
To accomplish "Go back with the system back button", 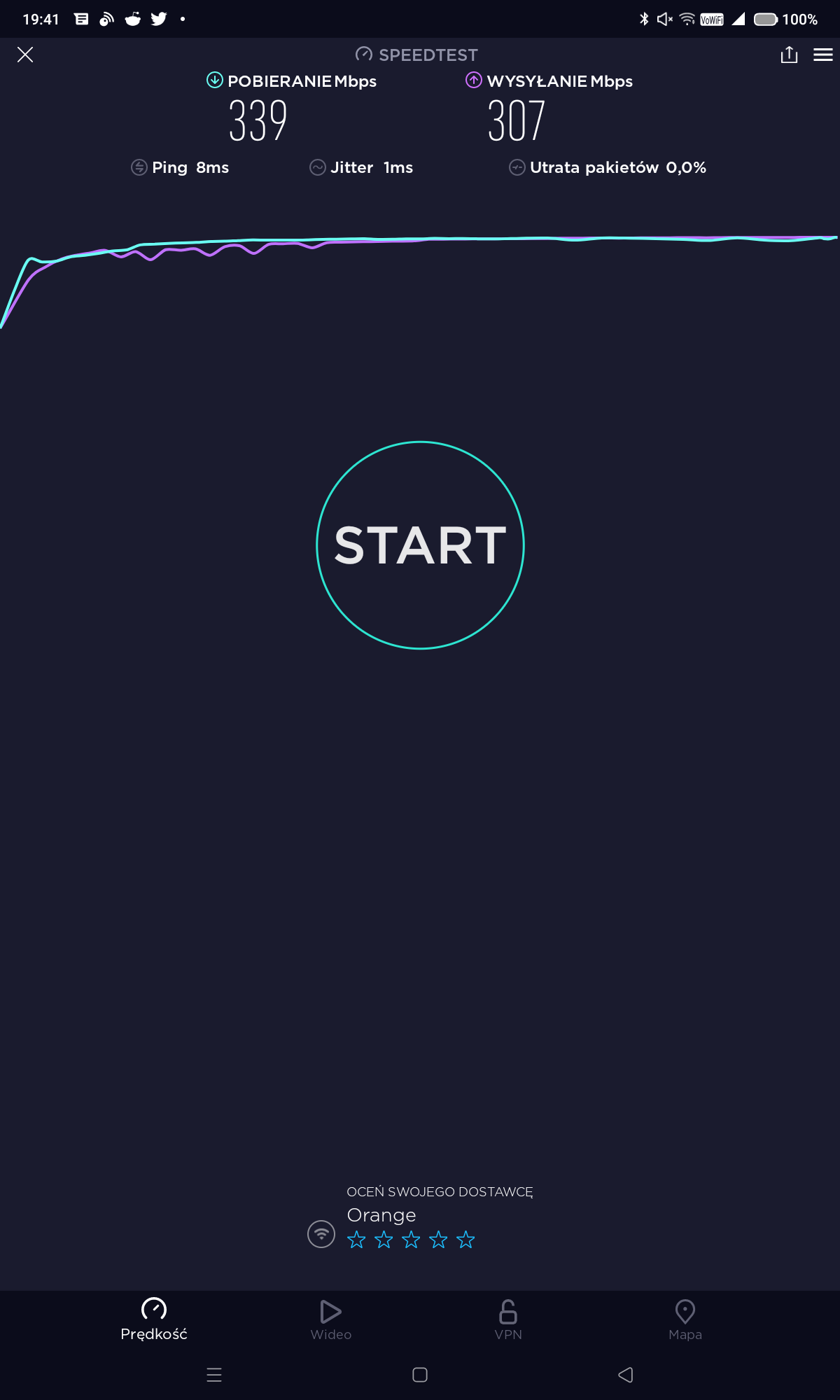I will [626, 1375].
